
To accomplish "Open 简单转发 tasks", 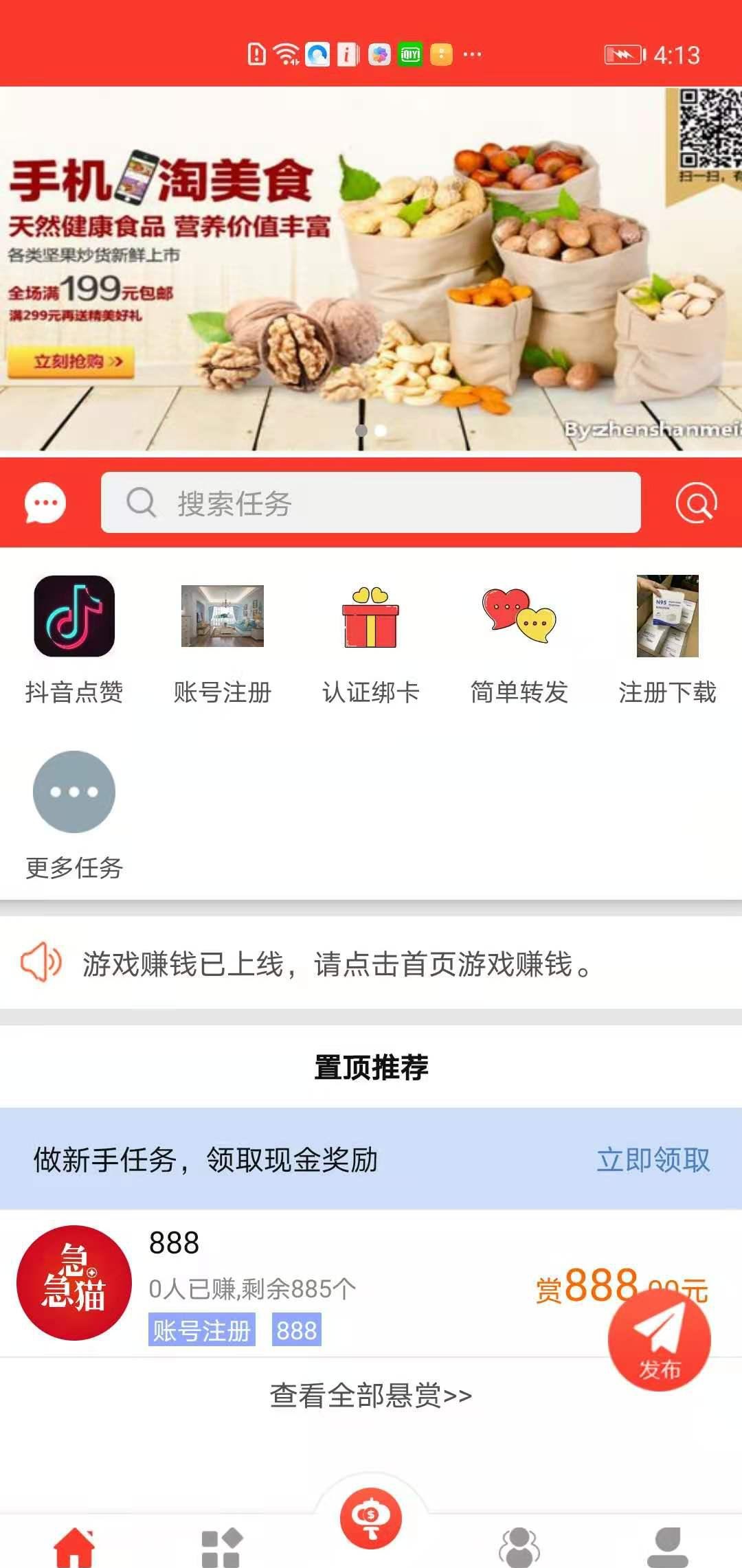I will click(x=519, y=639).
